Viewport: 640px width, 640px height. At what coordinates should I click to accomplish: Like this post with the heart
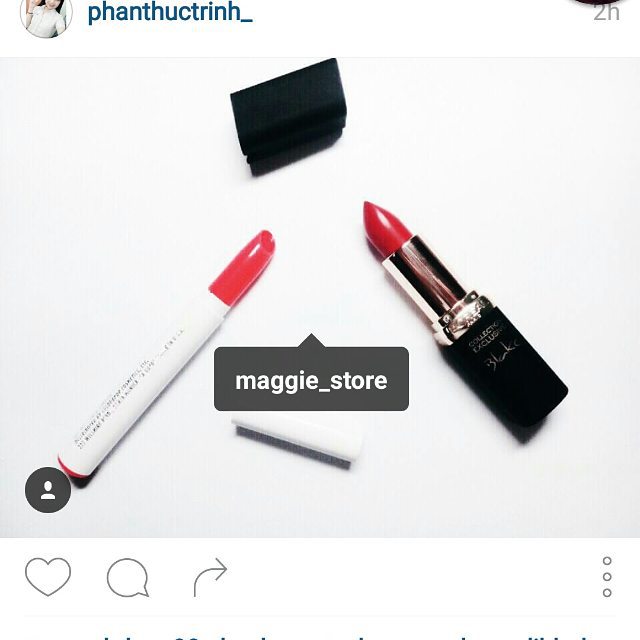coord(48,577)
